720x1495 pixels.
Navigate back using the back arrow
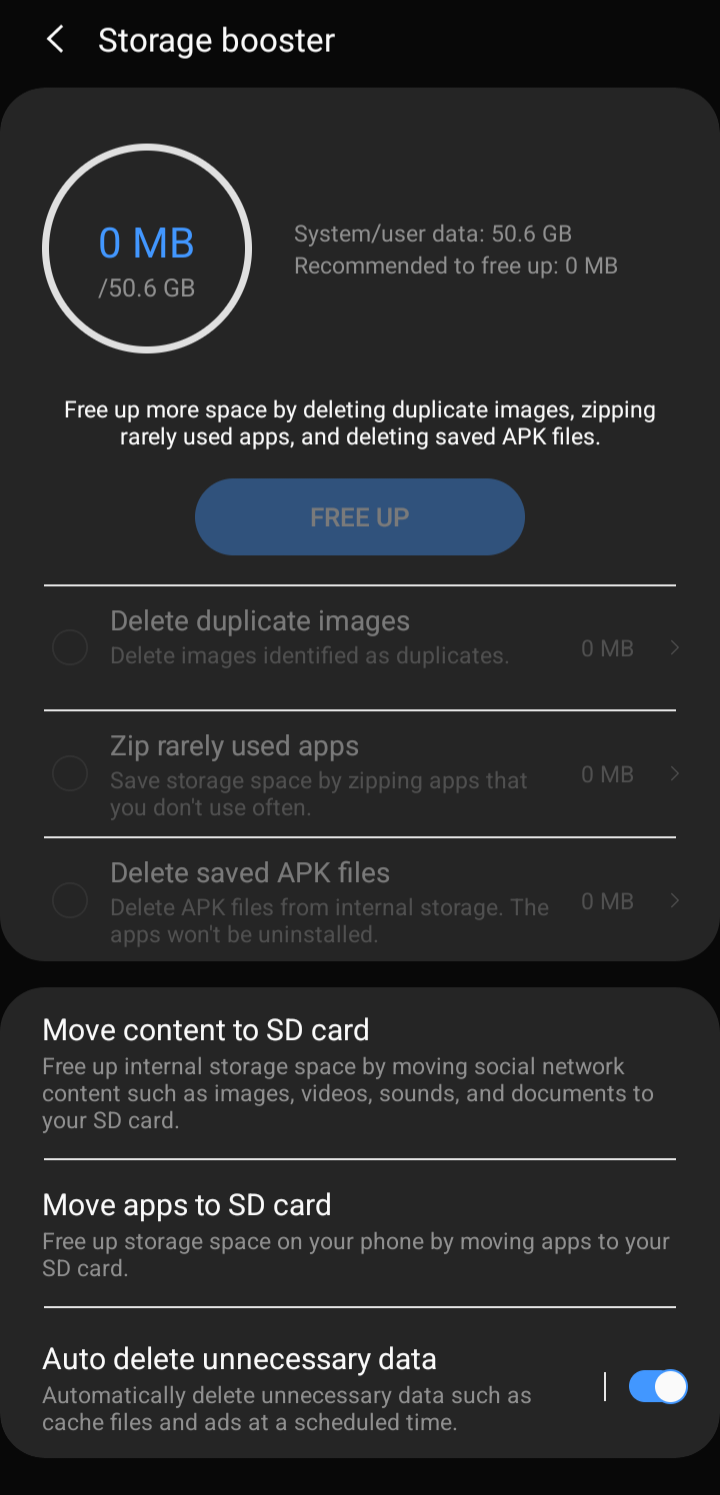54,40
